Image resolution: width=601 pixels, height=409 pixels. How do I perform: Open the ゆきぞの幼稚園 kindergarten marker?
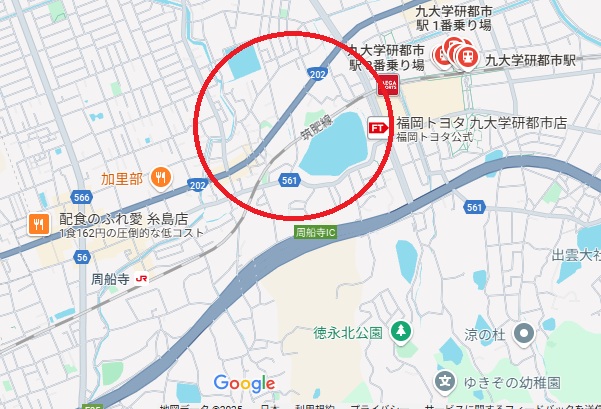(x=446, y=381)
